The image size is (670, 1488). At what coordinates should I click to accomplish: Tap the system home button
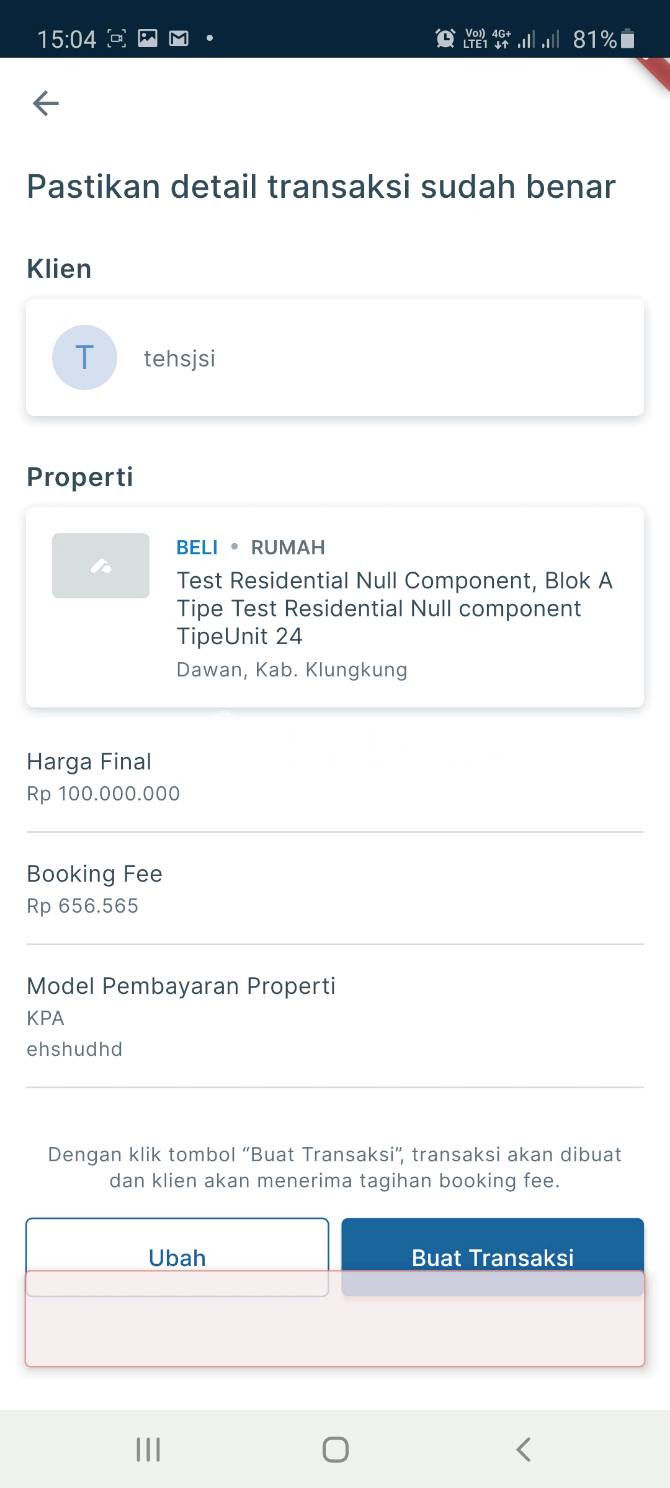point(335,1449)
